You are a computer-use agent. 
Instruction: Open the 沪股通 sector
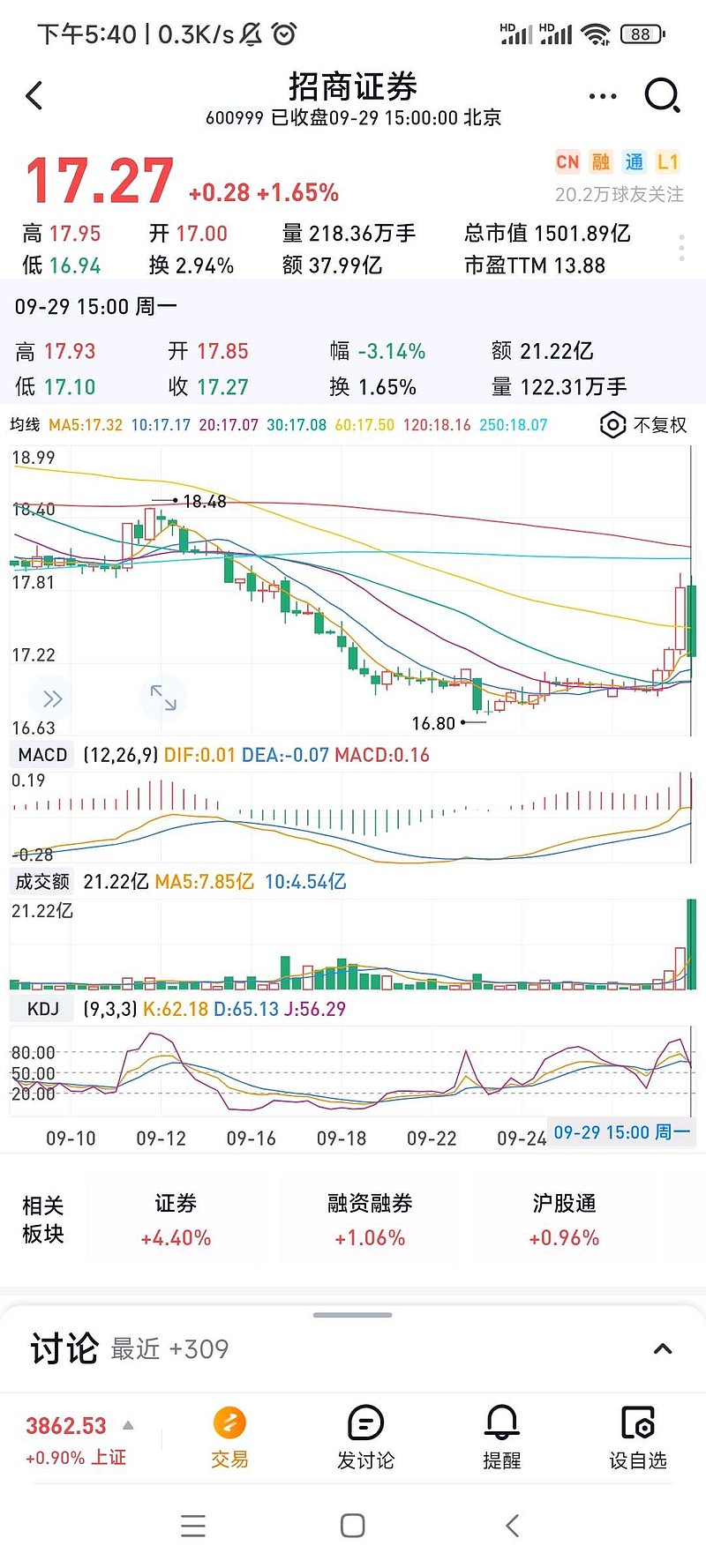(x=564, y=1221)
